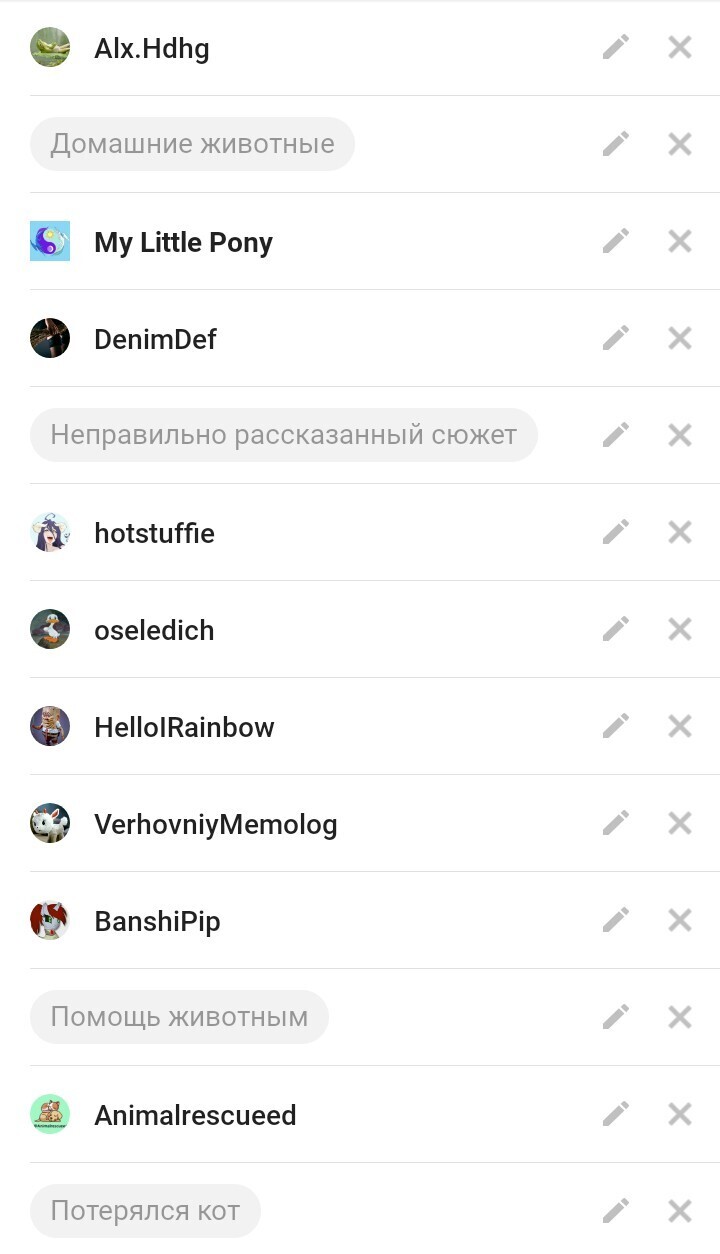
Task: Edit the Потерялся кот tag
Action: tap(616, 1211)
